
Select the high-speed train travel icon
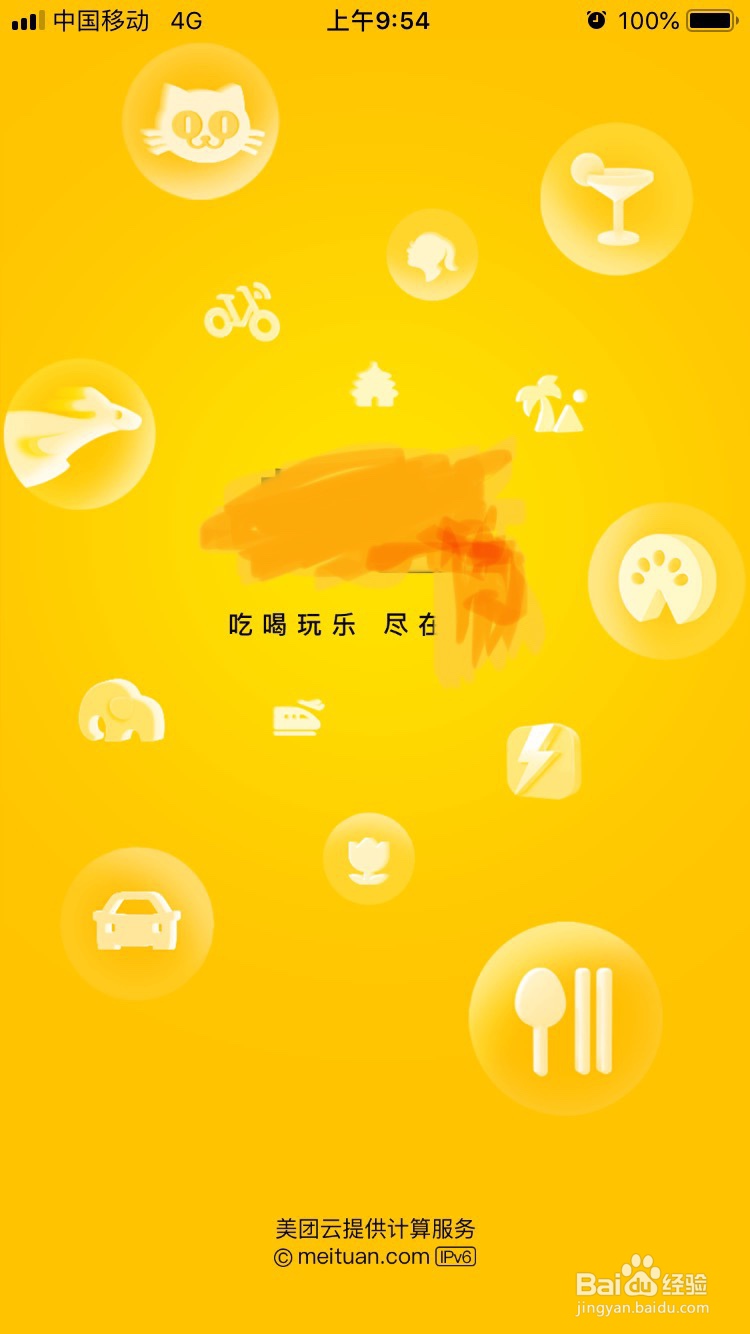[295, 716]
